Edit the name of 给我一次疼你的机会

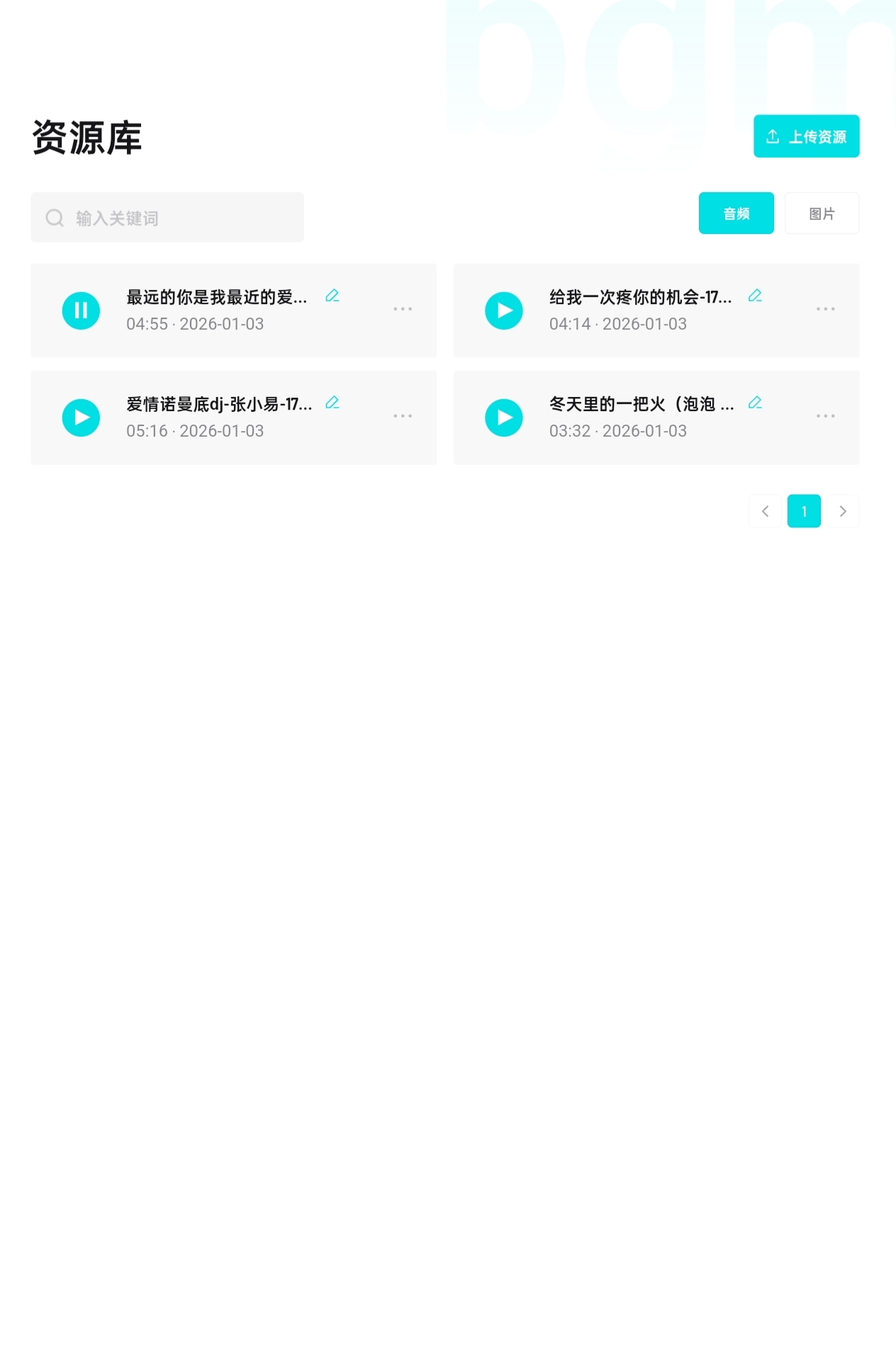click(755, 296)
